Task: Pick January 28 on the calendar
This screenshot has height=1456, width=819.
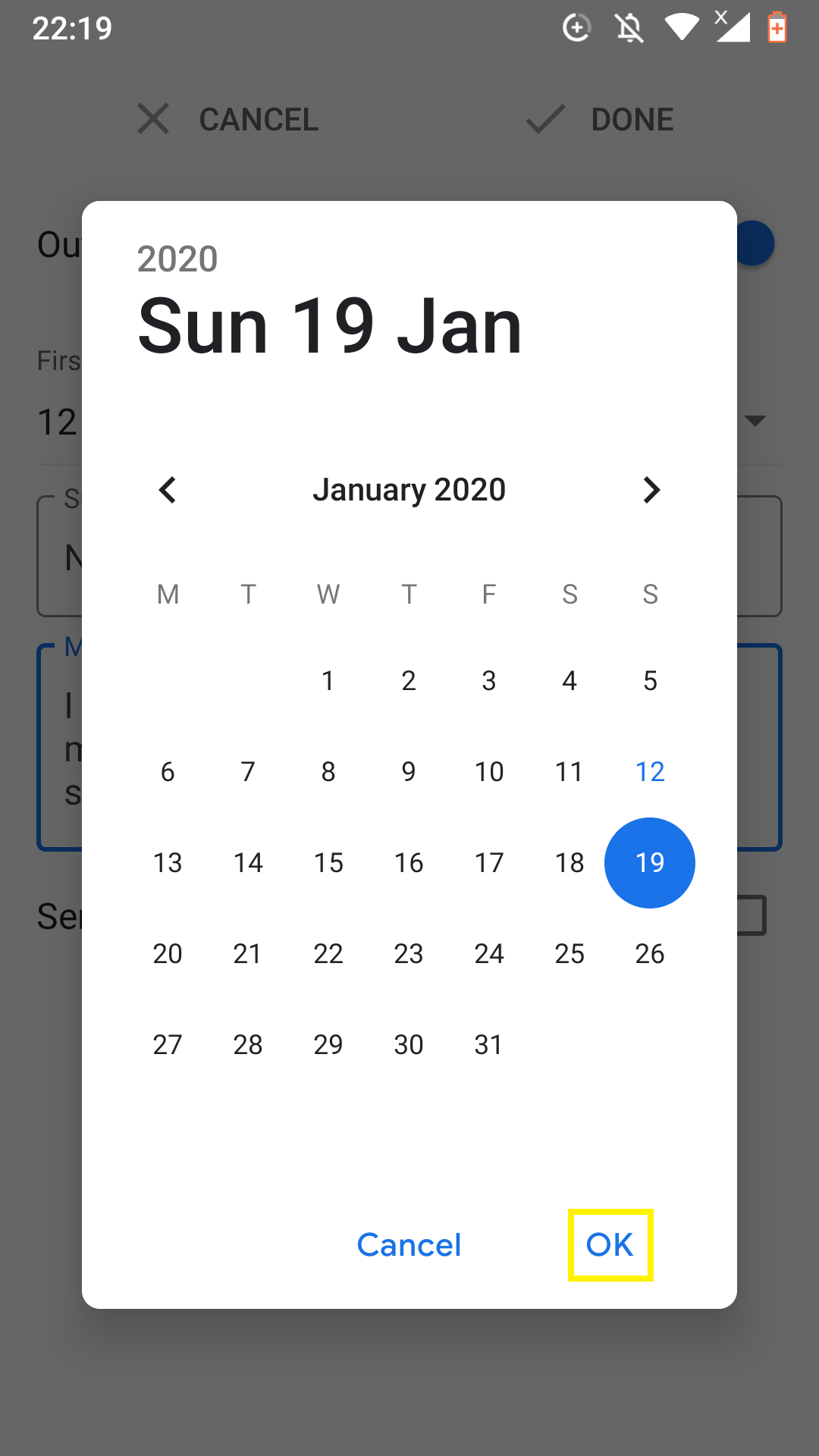Action: point(248,1045)
